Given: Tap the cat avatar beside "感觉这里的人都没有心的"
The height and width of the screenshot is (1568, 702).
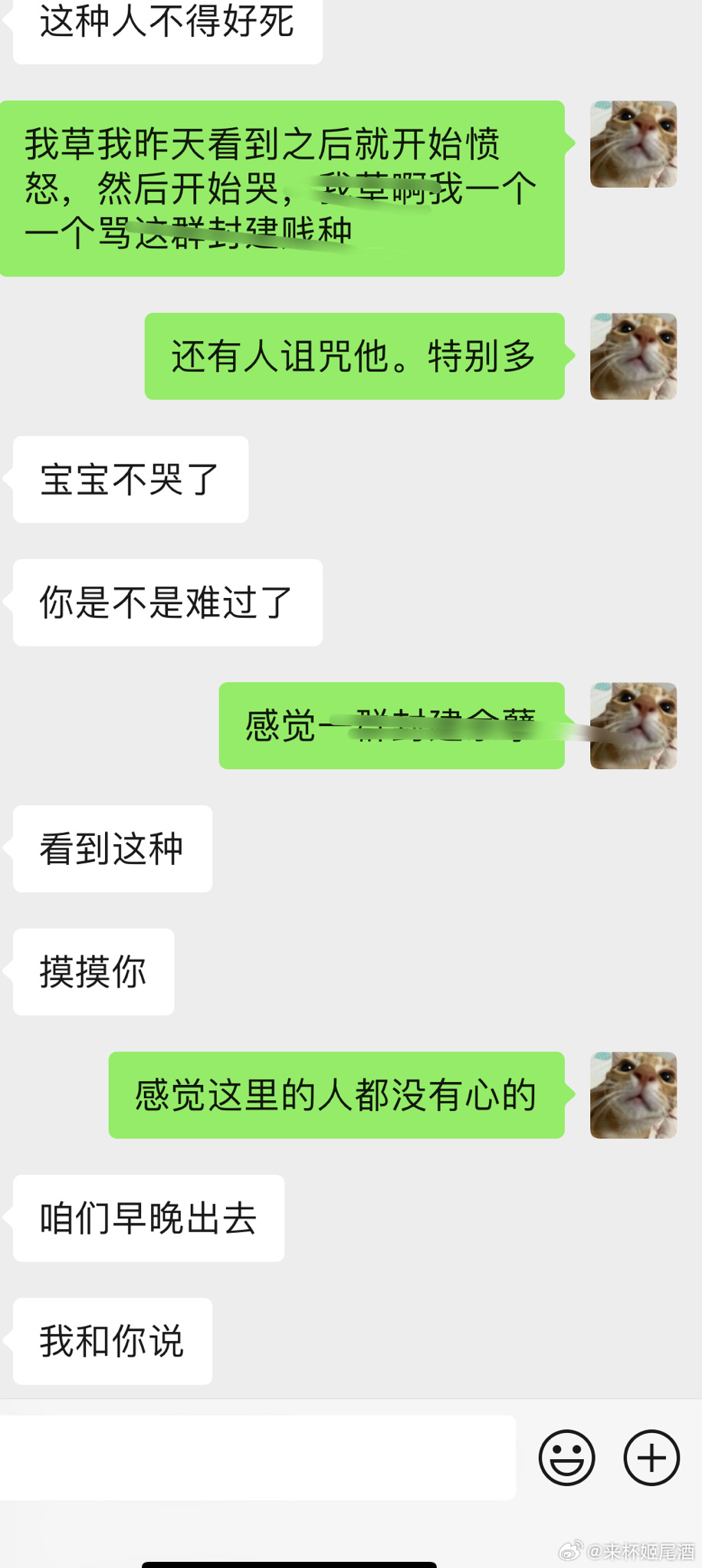Looking at the screenshot, I should tap(633, 1095).
